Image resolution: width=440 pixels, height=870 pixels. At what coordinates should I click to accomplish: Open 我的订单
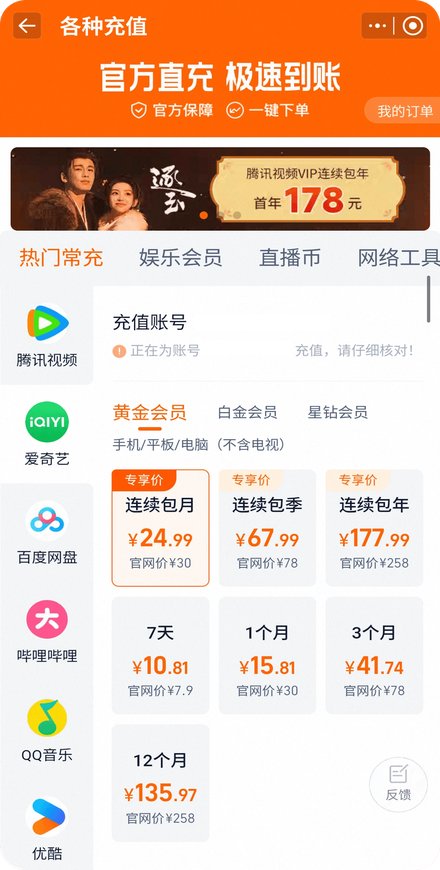[x=403, y=111]
